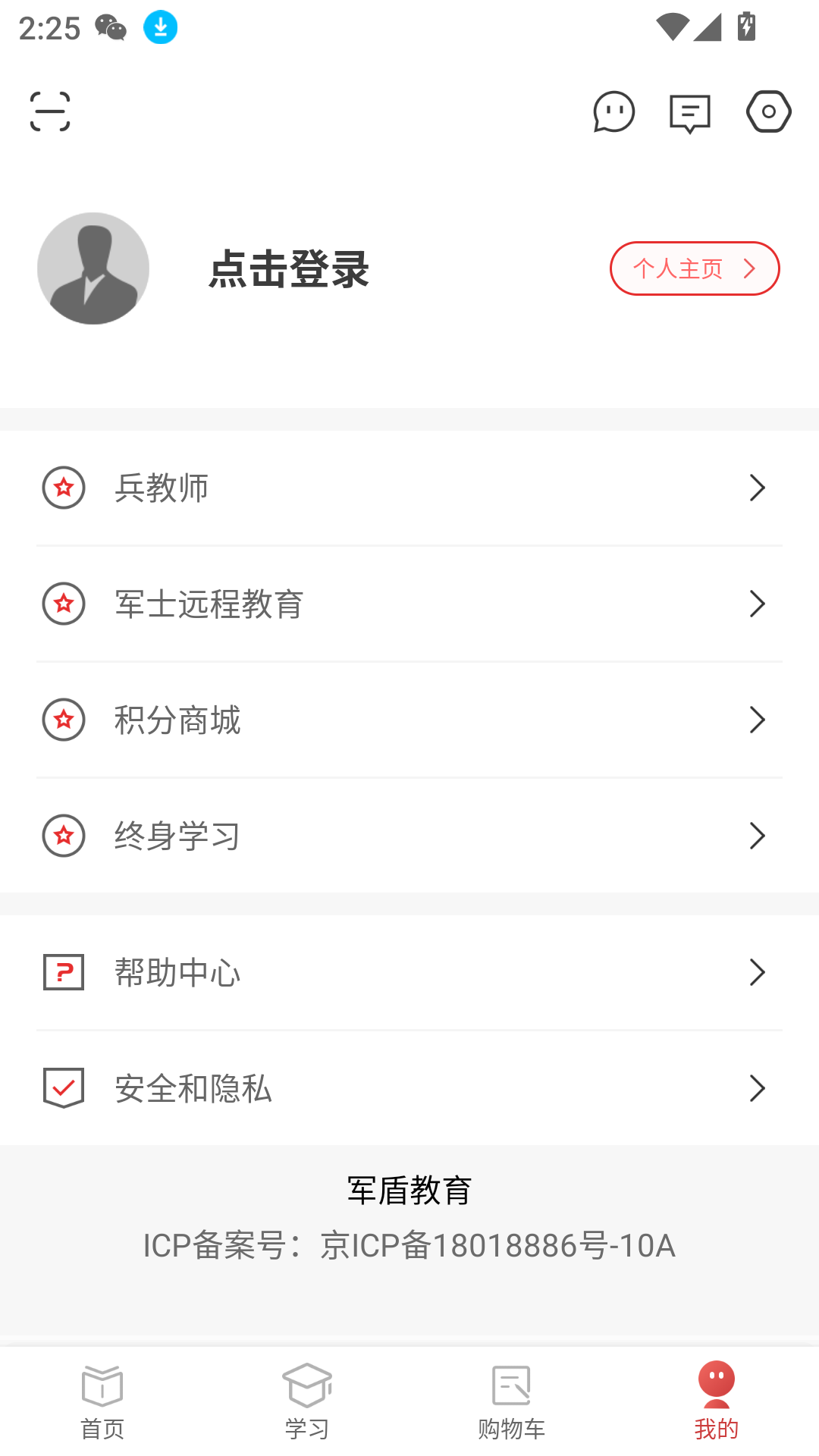Viewport: 819px width, 1456px height.
Task: Open the scan icon
Action: (x=50, y=111)
